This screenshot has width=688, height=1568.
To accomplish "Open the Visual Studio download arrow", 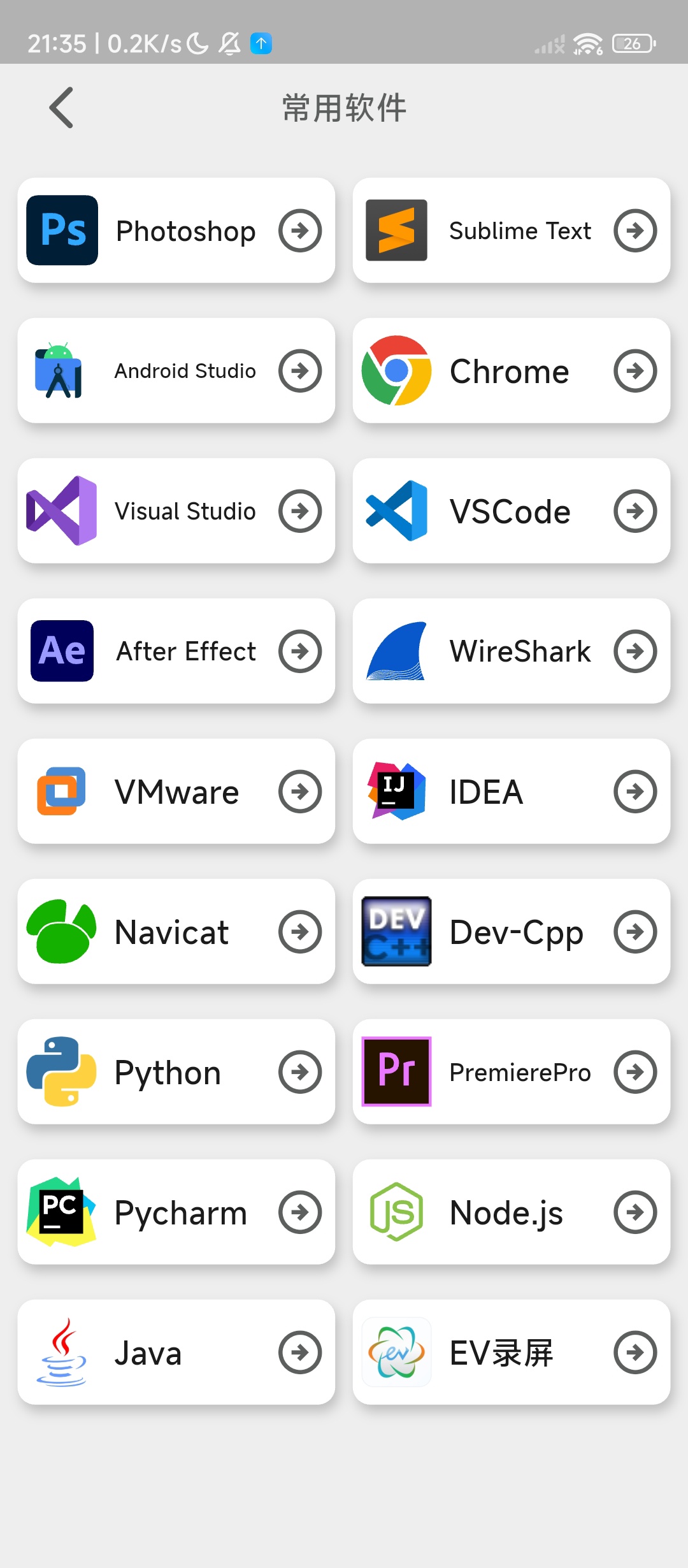I will click(299, 511).
